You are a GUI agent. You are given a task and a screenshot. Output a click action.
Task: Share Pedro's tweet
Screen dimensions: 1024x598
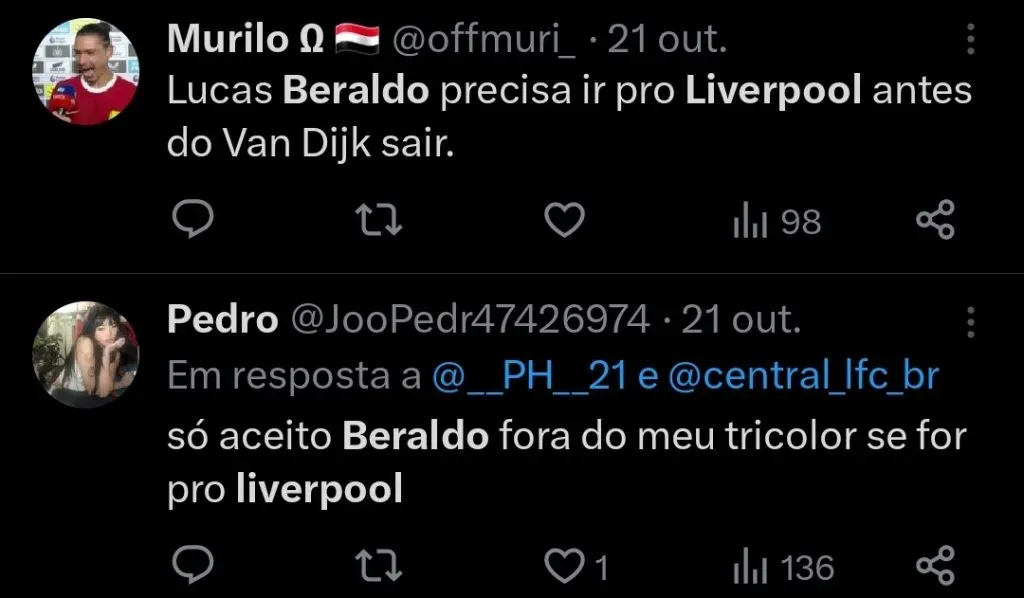pos(936,566)
